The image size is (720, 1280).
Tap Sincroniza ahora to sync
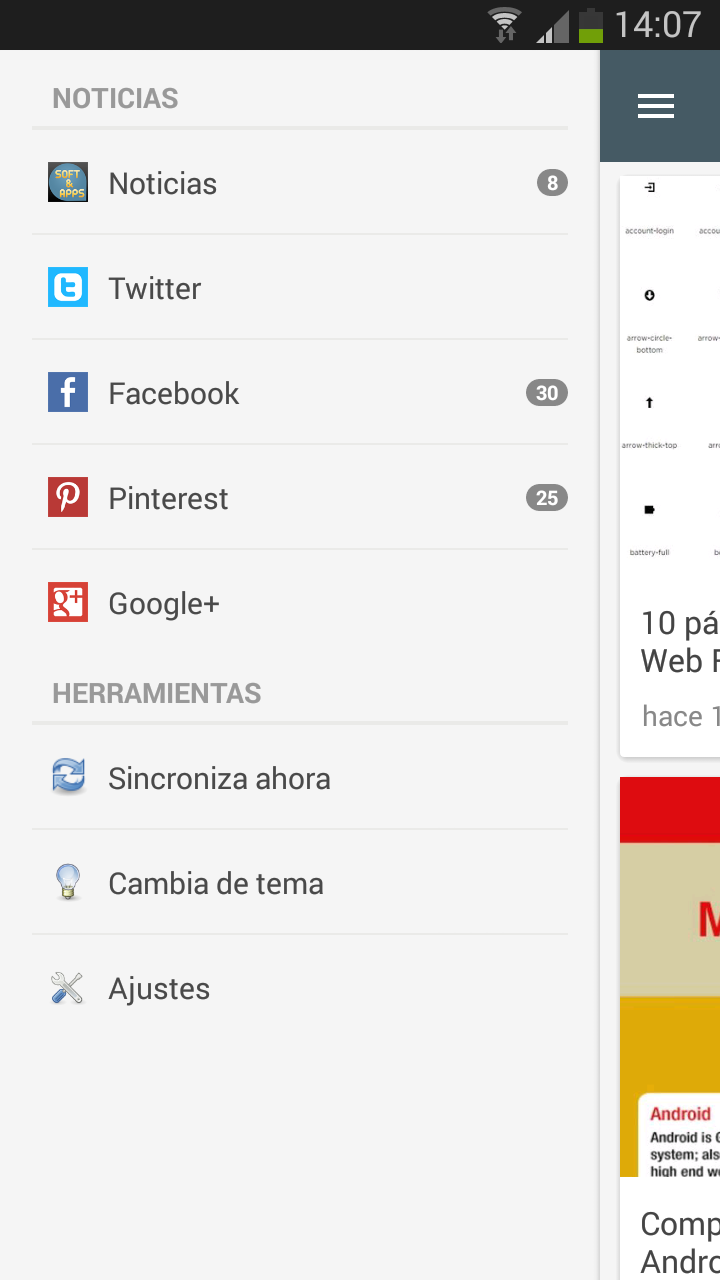point(300,778)
